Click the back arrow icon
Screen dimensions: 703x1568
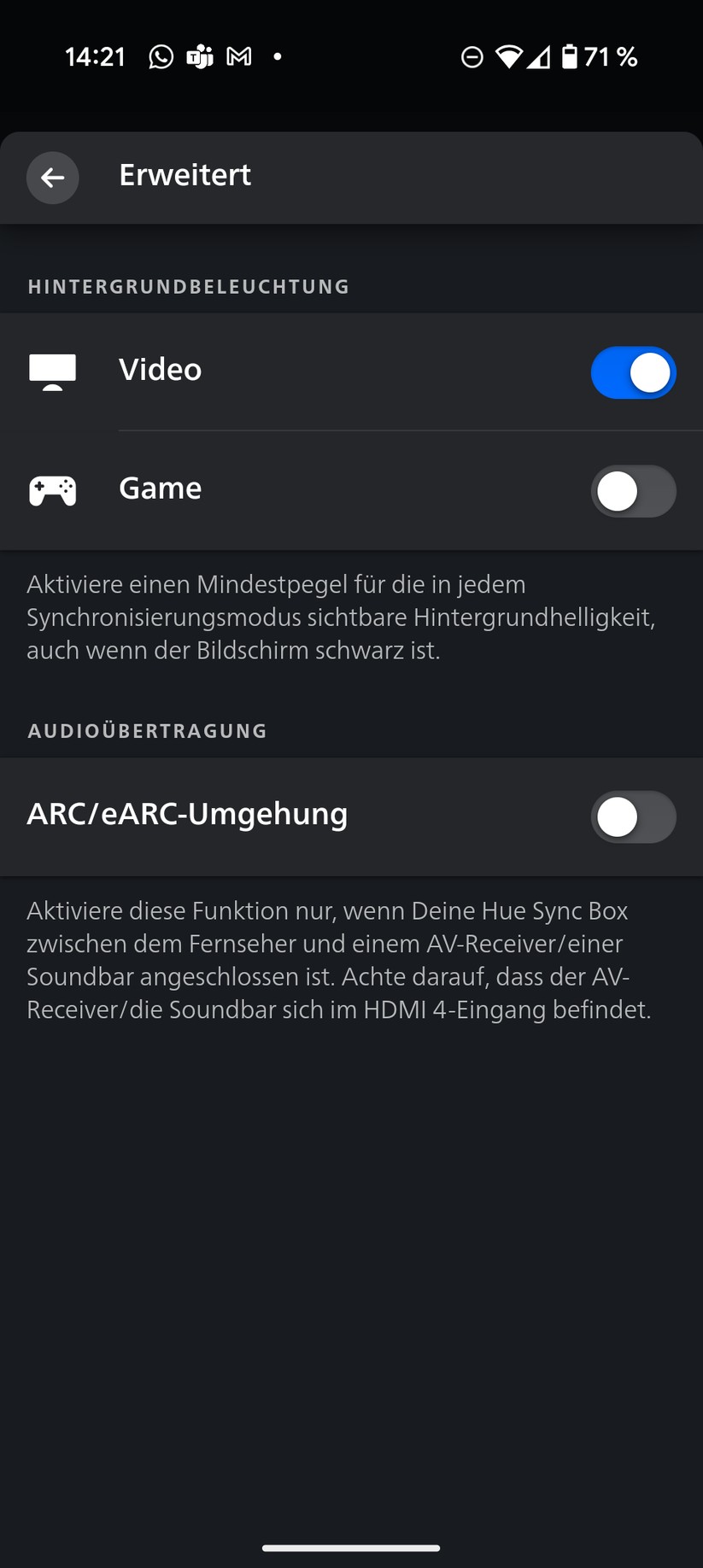[52, 177]
